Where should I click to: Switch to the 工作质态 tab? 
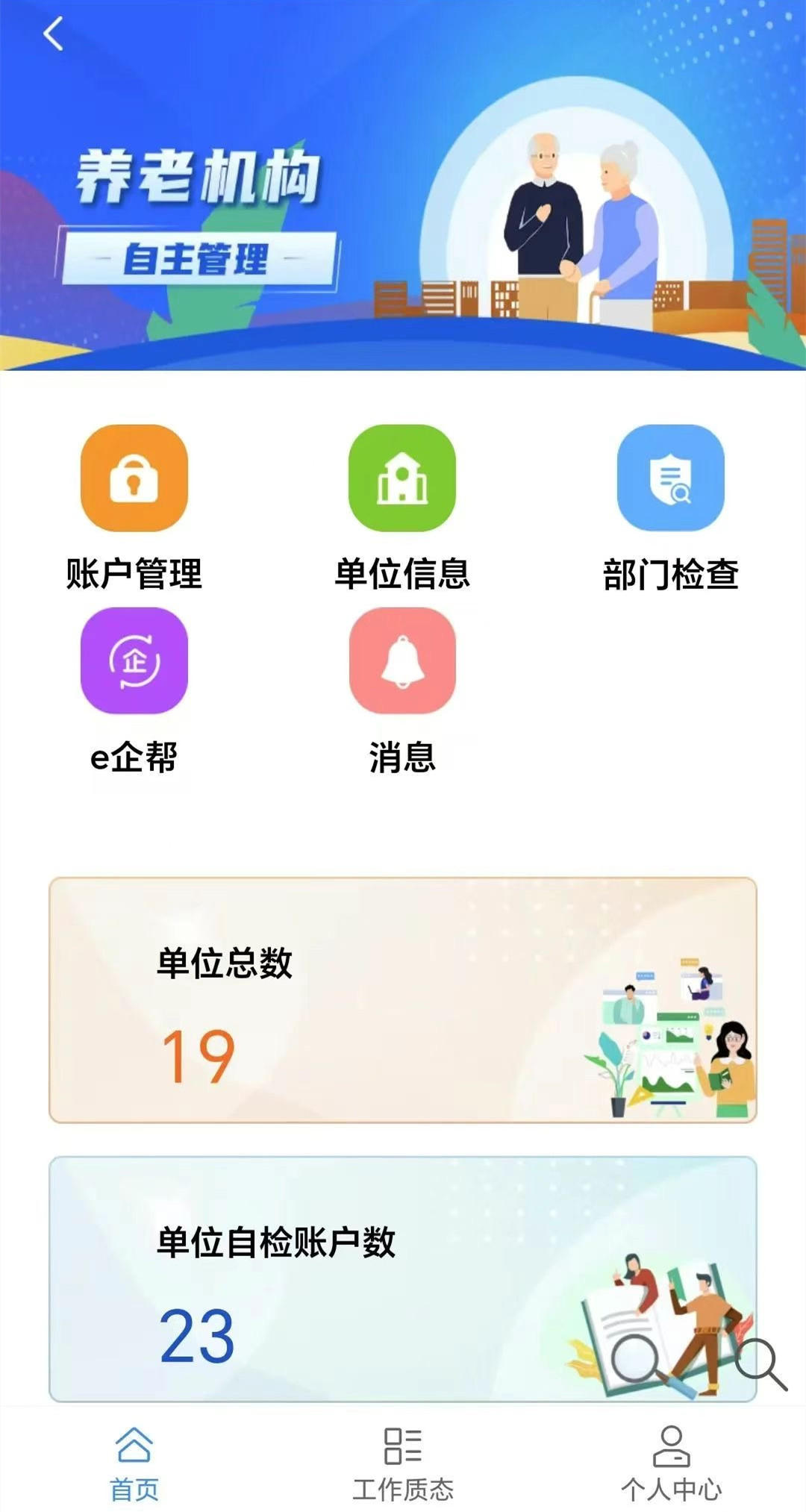(x=403, y=1463)
